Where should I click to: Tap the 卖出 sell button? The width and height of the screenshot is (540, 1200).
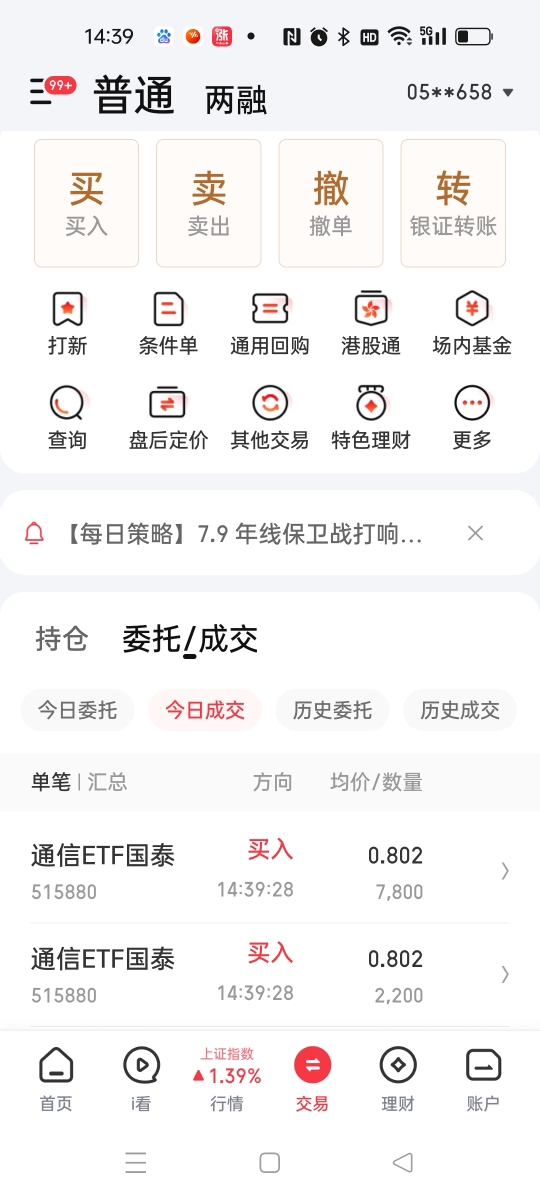(x=209, y=203)
